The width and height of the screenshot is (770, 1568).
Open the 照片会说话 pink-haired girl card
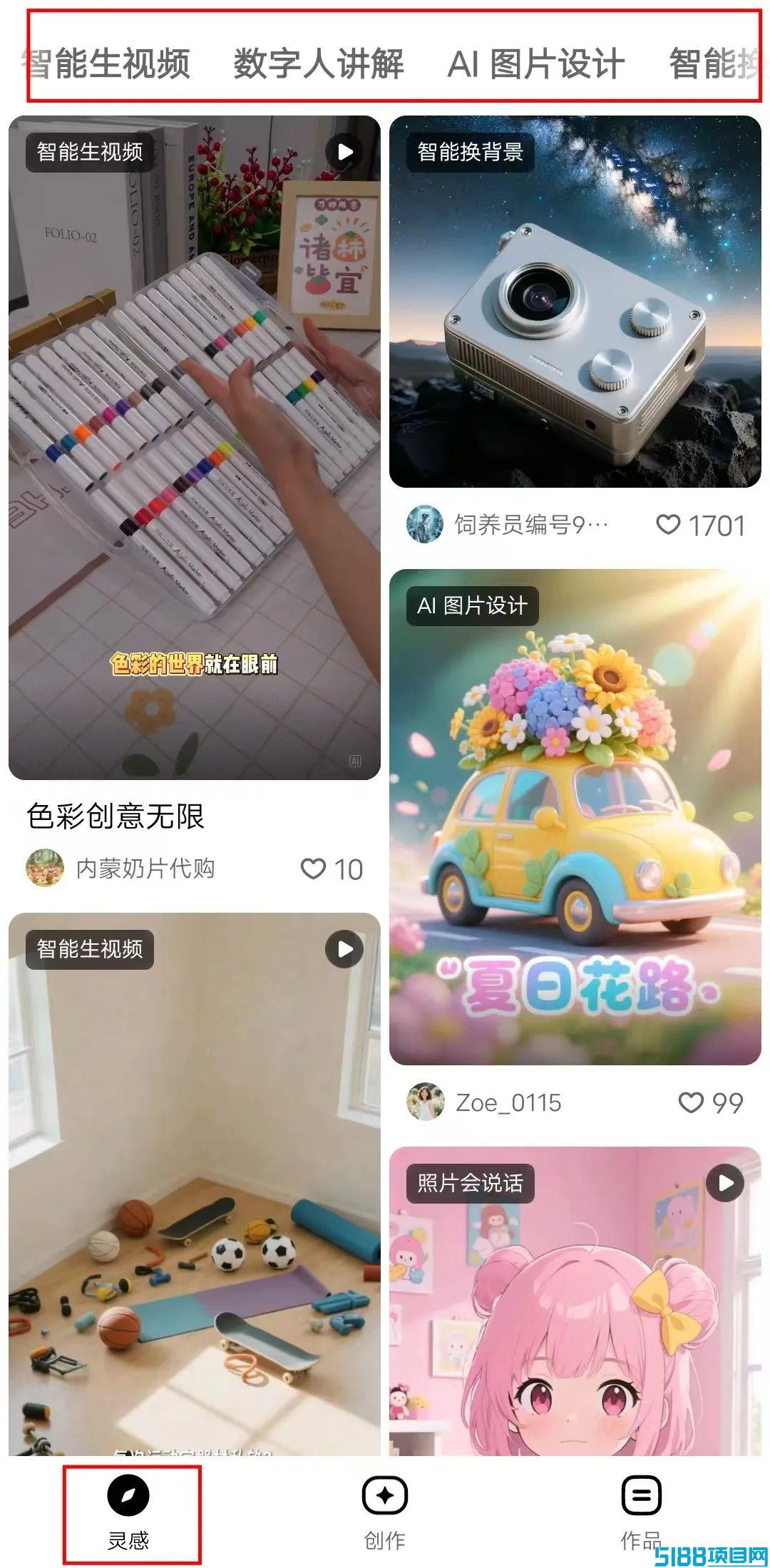click(x=575, y=1302)
